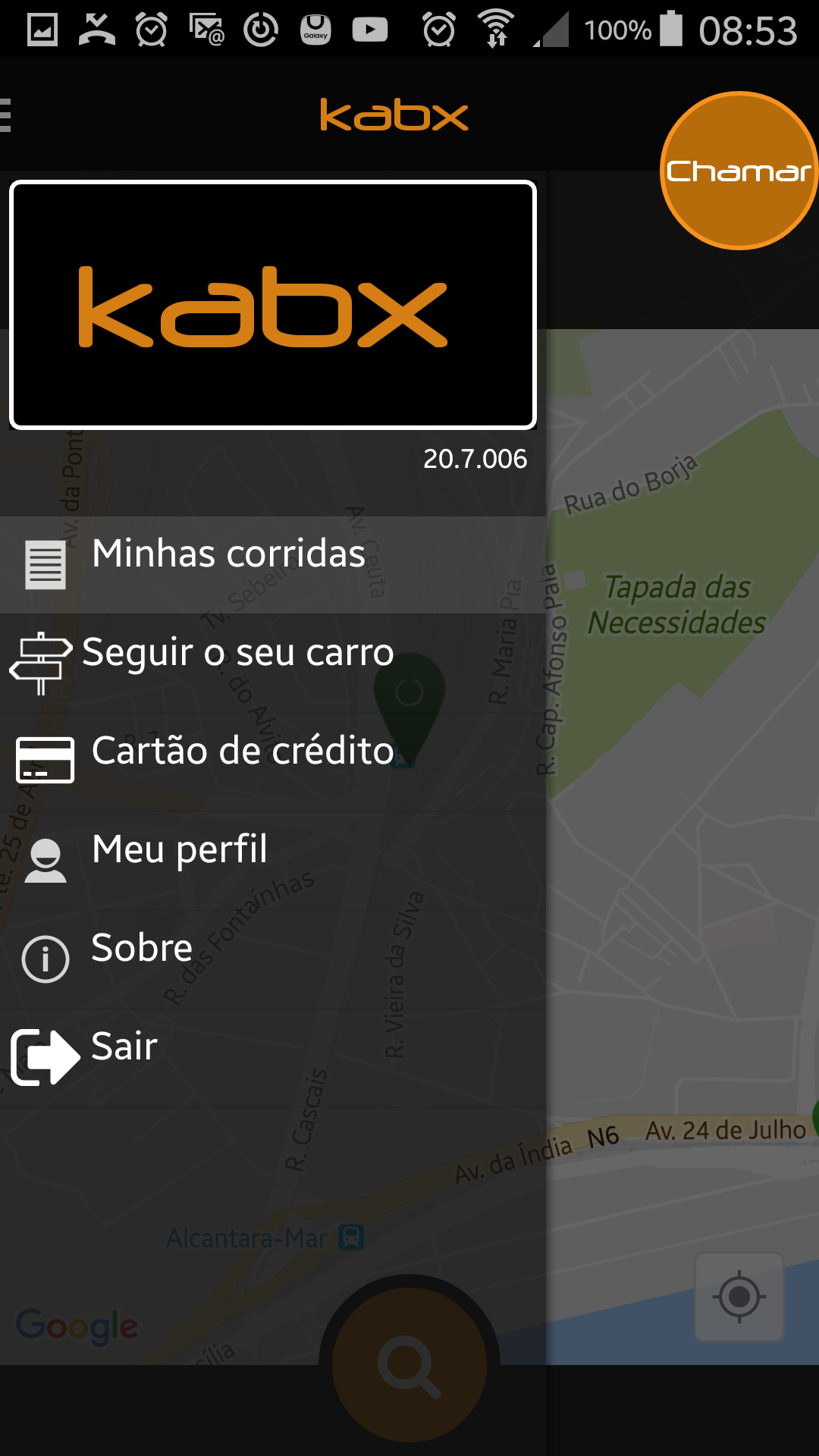Center map on my location
Screen dimensions: 819x1456
739,1297
